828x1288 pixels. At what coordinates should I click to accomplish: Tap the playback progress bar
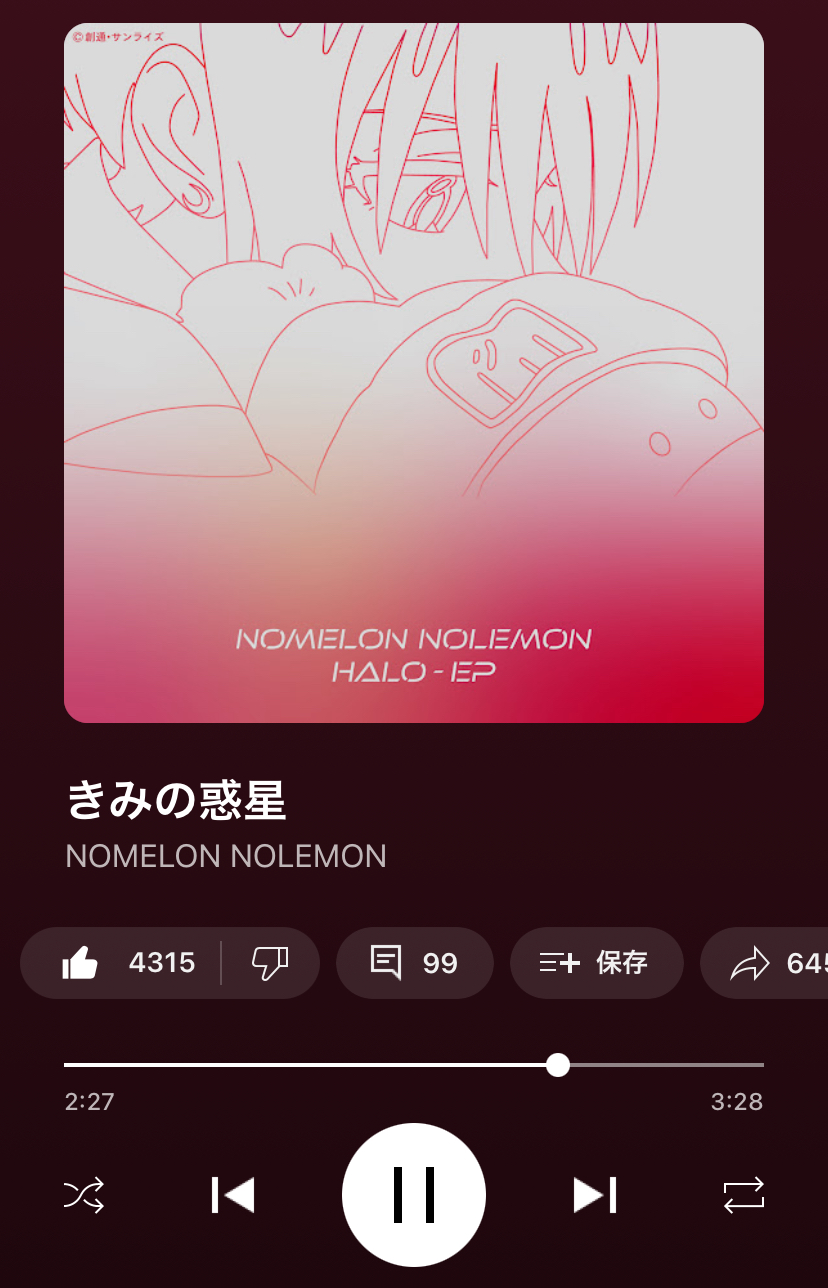tap(413, 1065)
